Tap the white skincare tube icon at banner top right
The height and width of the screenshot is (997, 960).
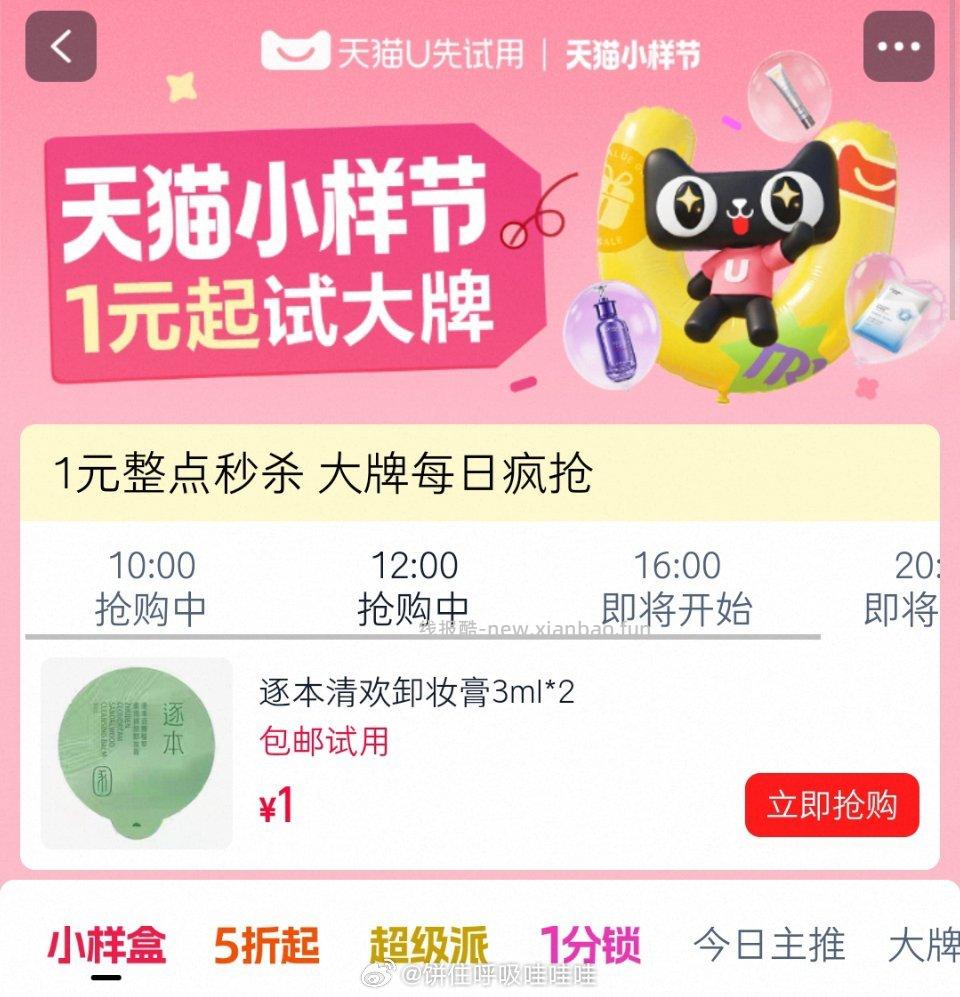pyautogui.click(x=791, y=93)
